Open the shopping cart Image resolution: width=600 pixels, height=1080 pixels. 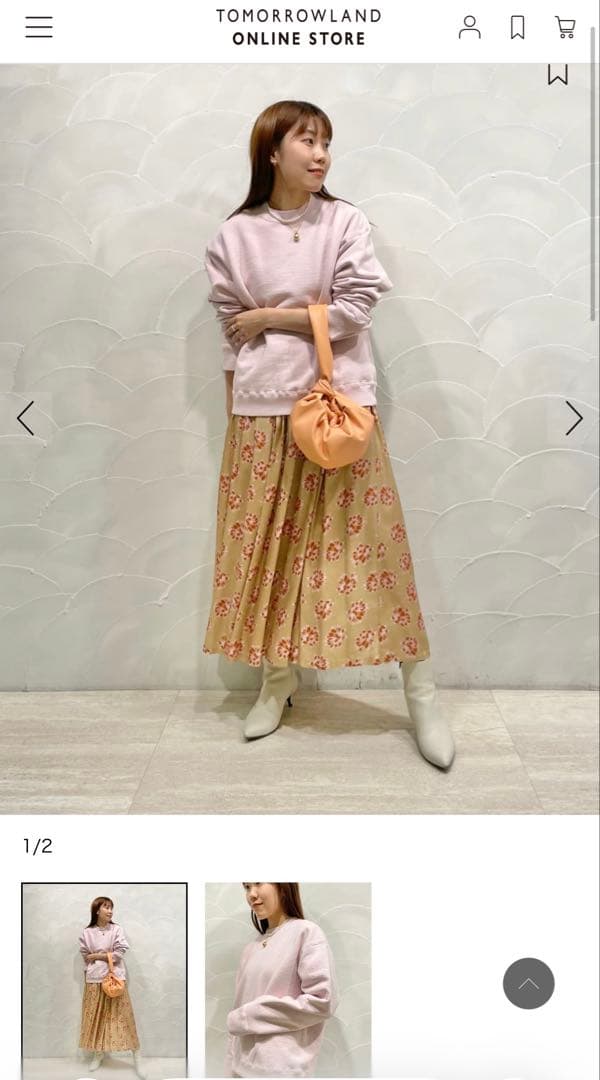click(565, 27)
